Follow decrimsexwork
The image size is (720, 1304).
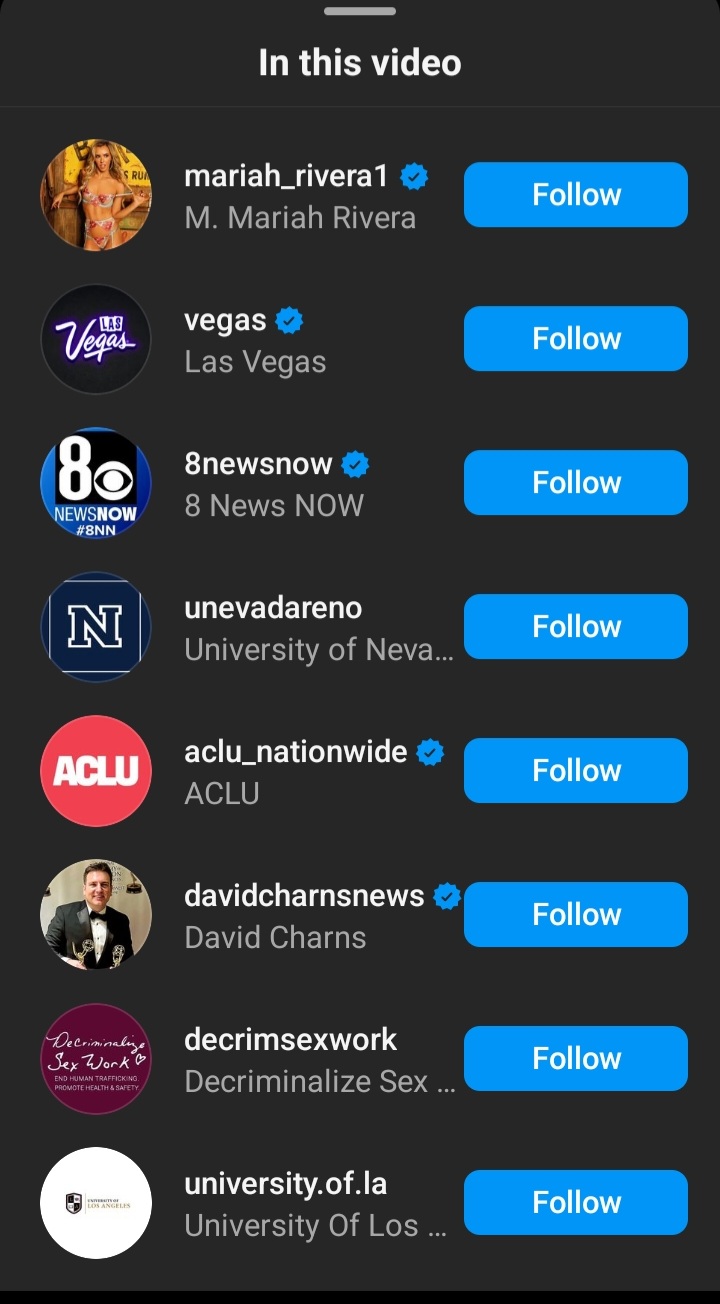tap(576, 1059)
